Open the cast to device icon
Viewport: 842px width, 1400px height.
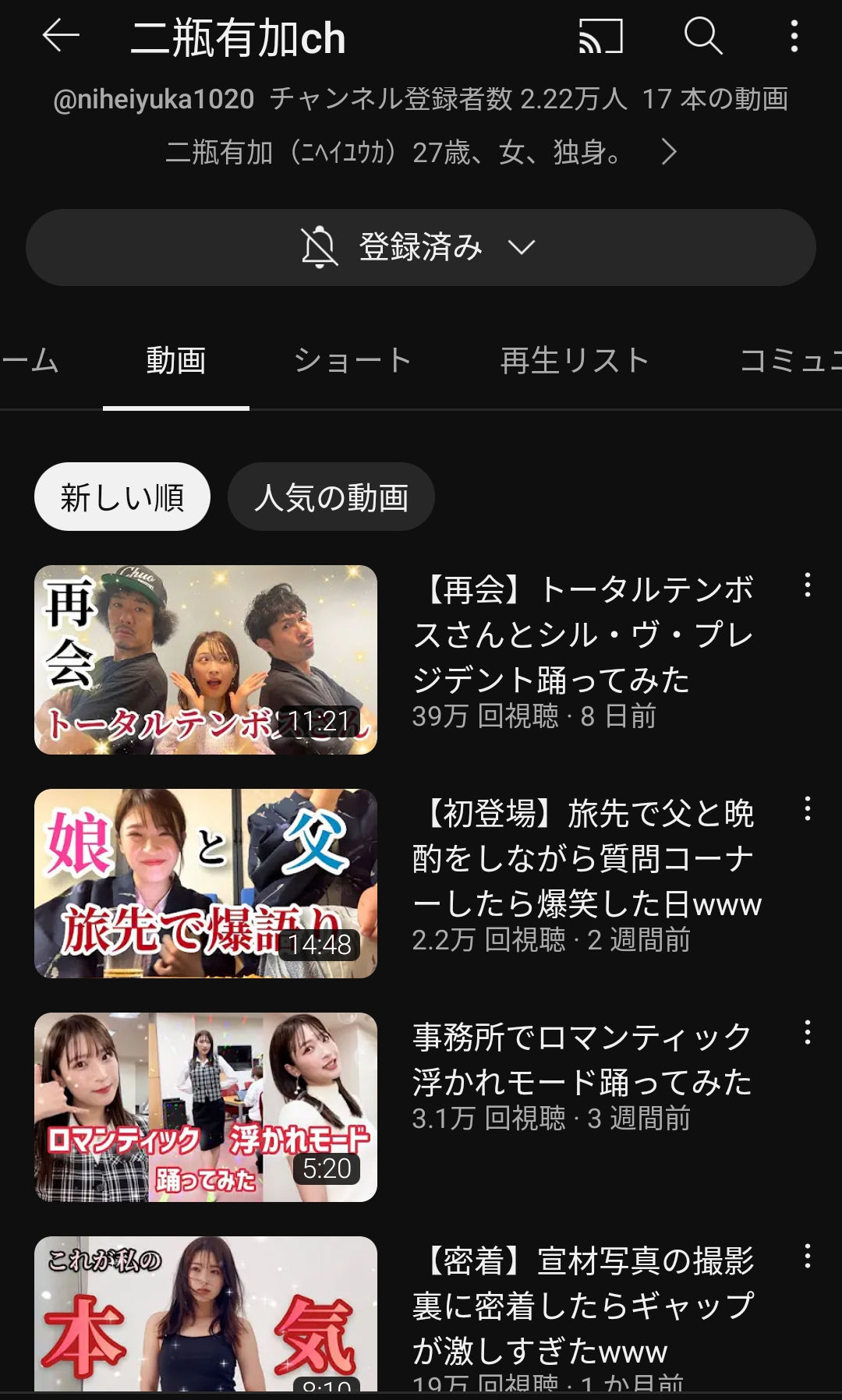point(600,37)
